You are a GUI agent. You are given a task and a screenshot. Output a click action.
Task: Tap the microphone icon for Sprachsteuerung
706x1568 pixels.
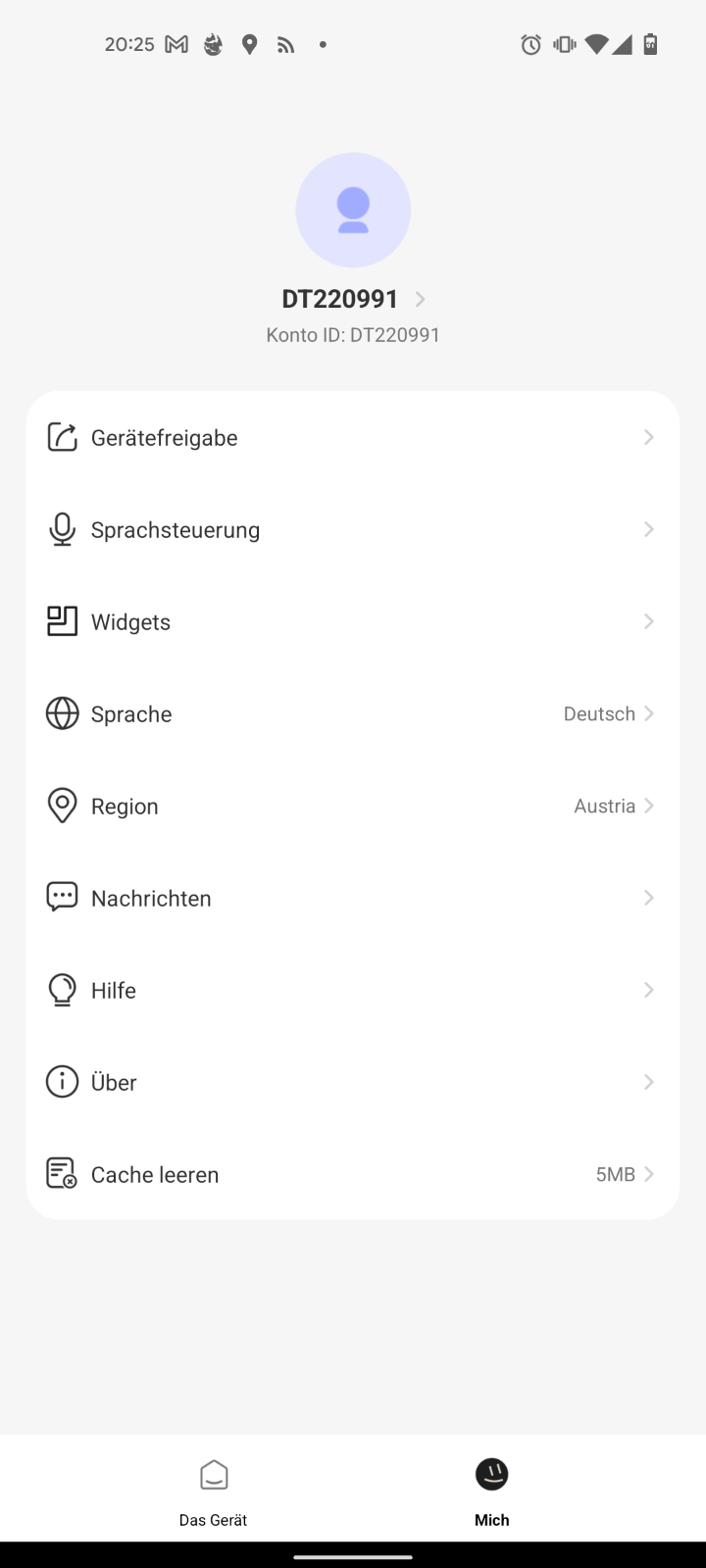pos(62,529)
